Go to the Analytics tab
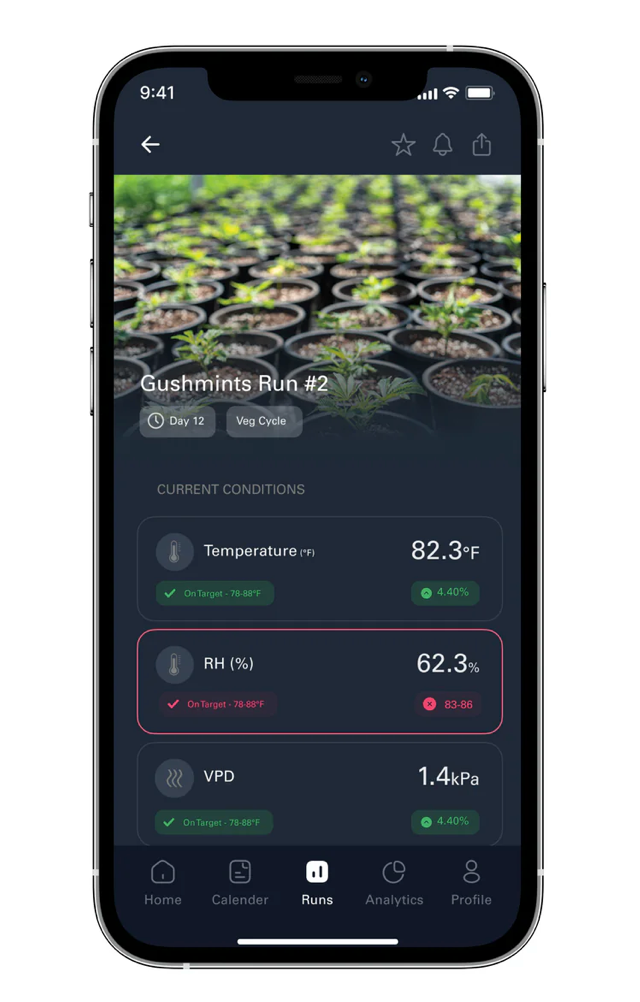The width and height of the screenshot is (640, 1002). (x=394, y=883)
